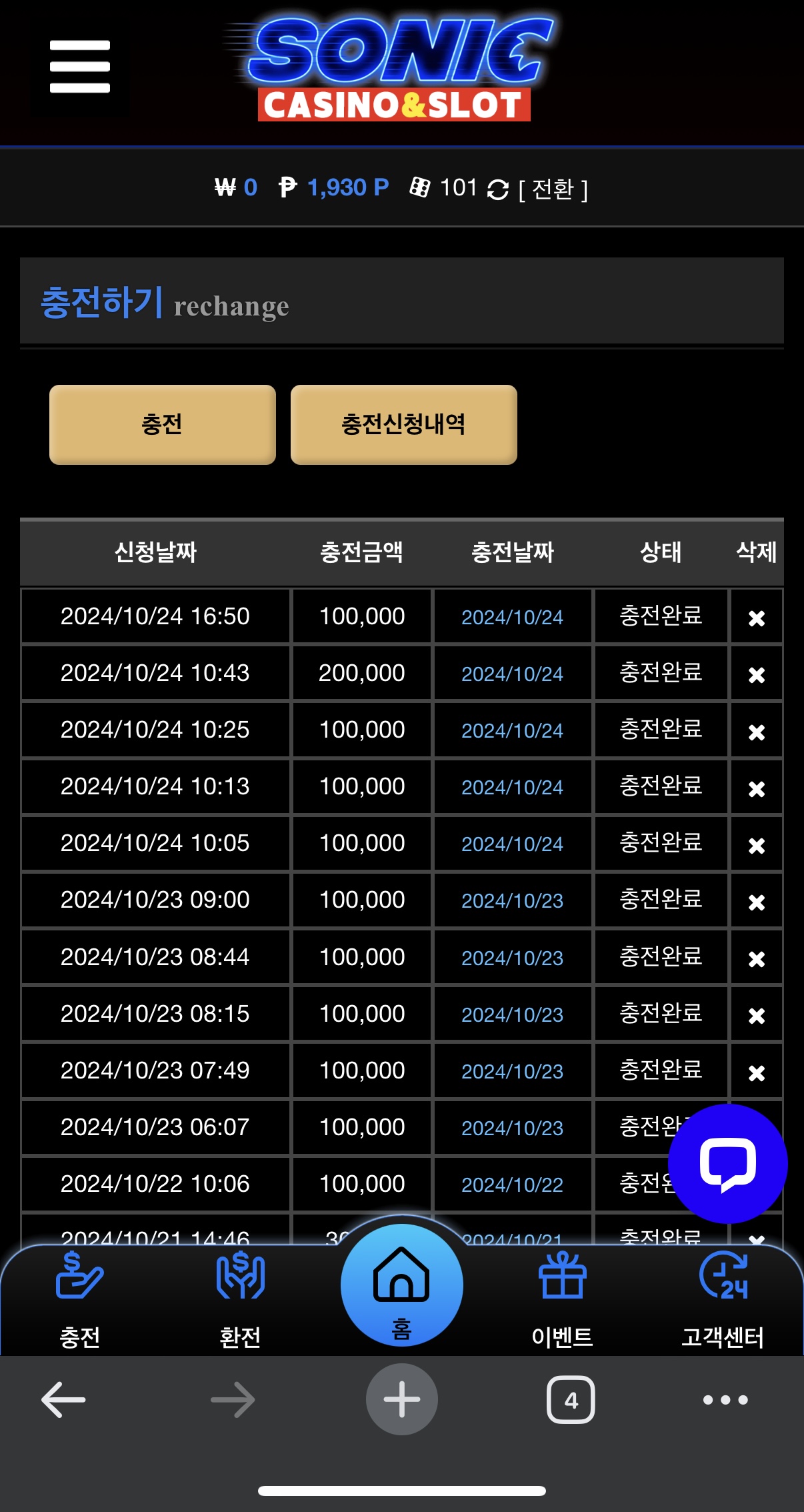Viewport: 804px width, 1512px height.
Task: Remove the 2024/10/23 09:00 entry
Action: [x=757, y=902]
